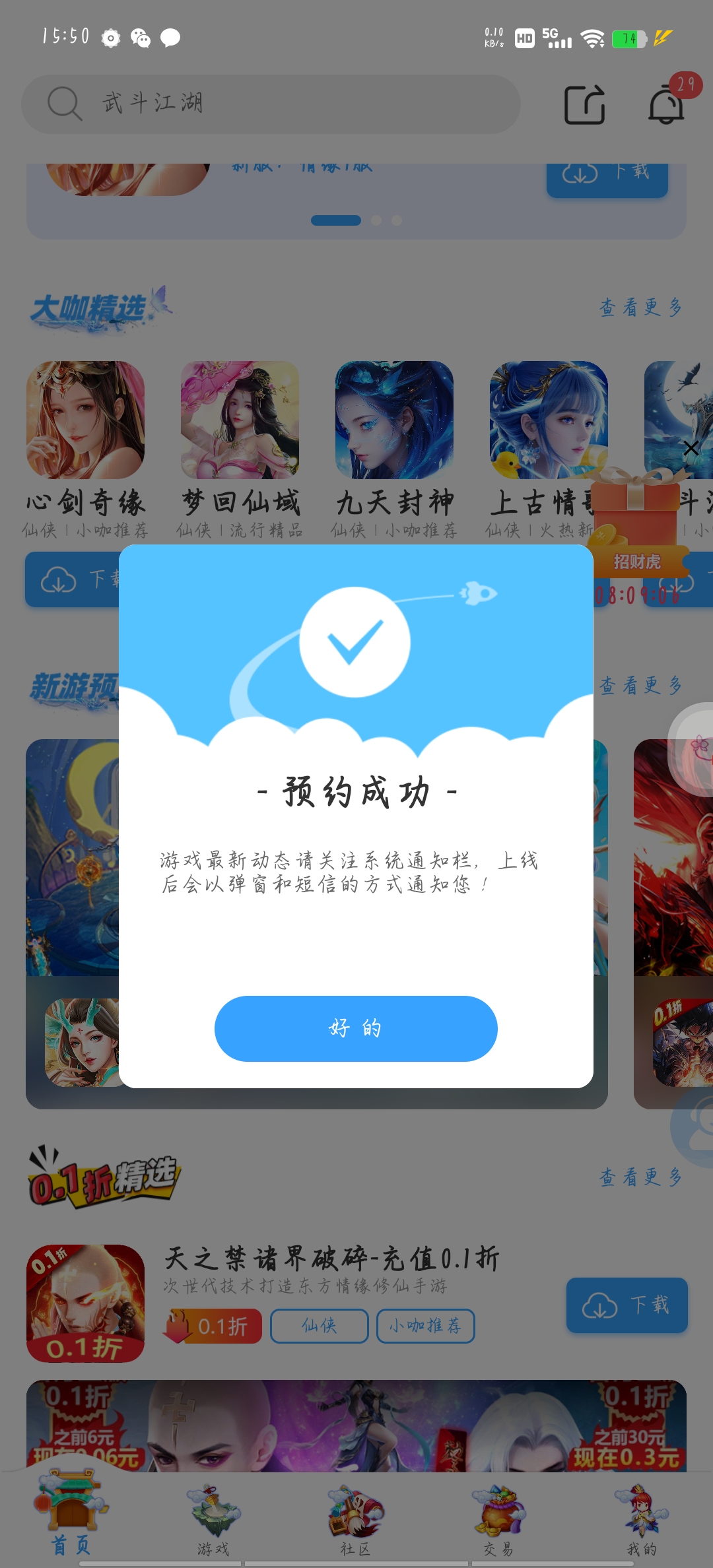View more 新游预约 games
The height and width of the screenshot is (1568, 713).
pos(640,686)
